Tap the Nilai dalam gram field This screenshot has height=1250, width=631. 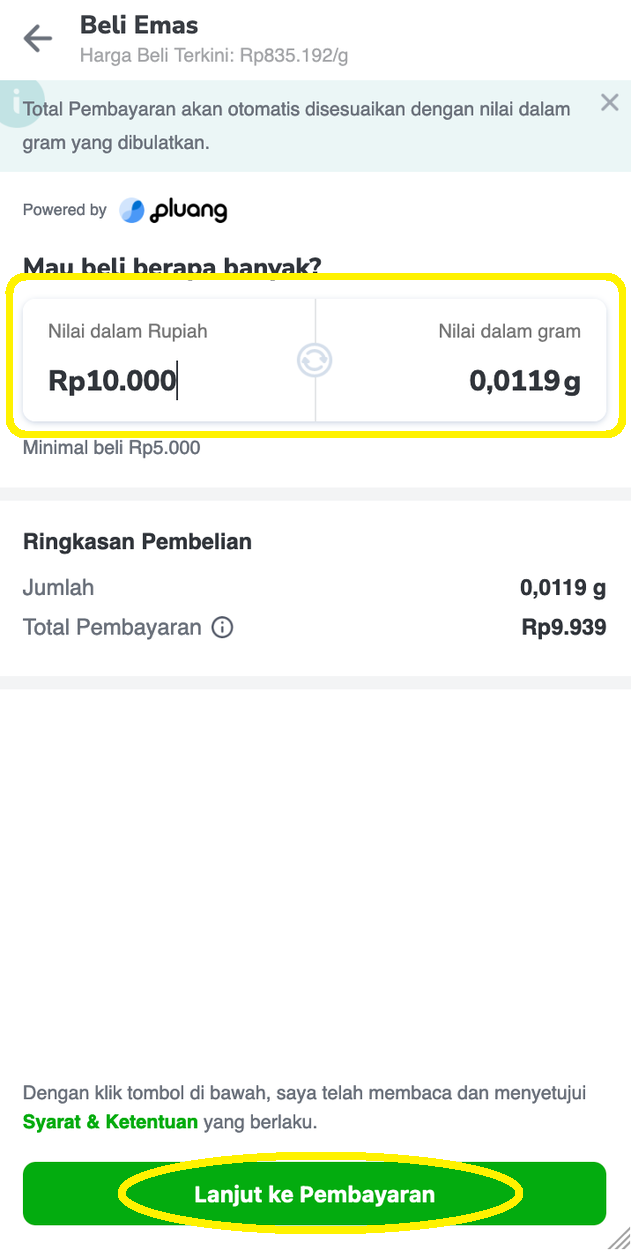coord(461,360)
